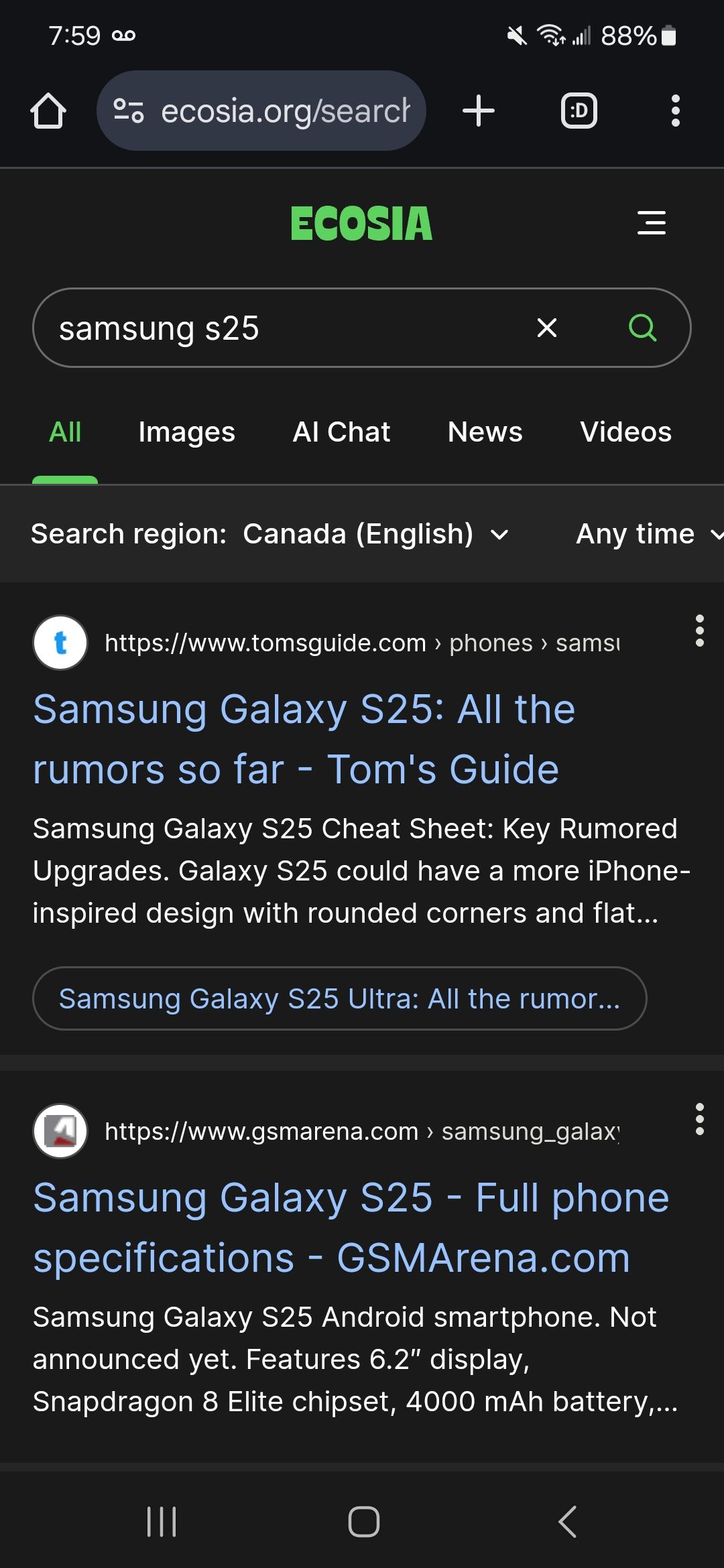
Task: Open the Tom's Guide Galaxy S25 rumors result
Action: pyautogui.click(x=304, y=738)
